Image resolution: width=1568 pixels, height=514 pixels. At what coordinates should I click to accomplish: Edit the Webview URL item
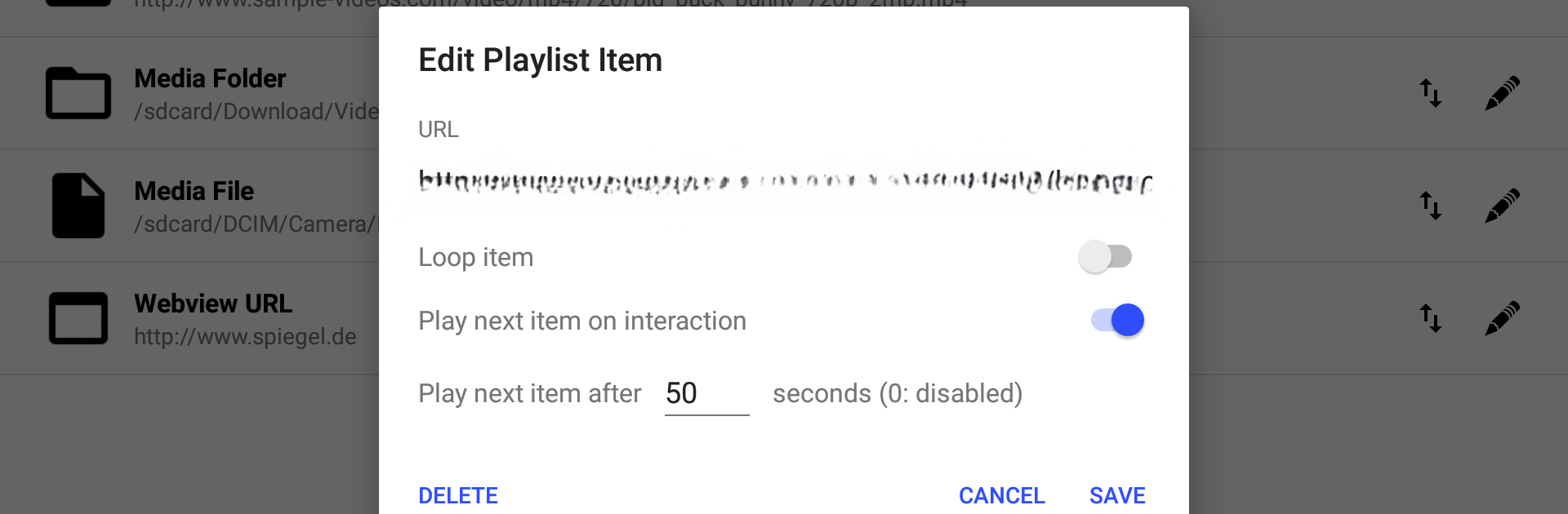tap(1502, 318)
